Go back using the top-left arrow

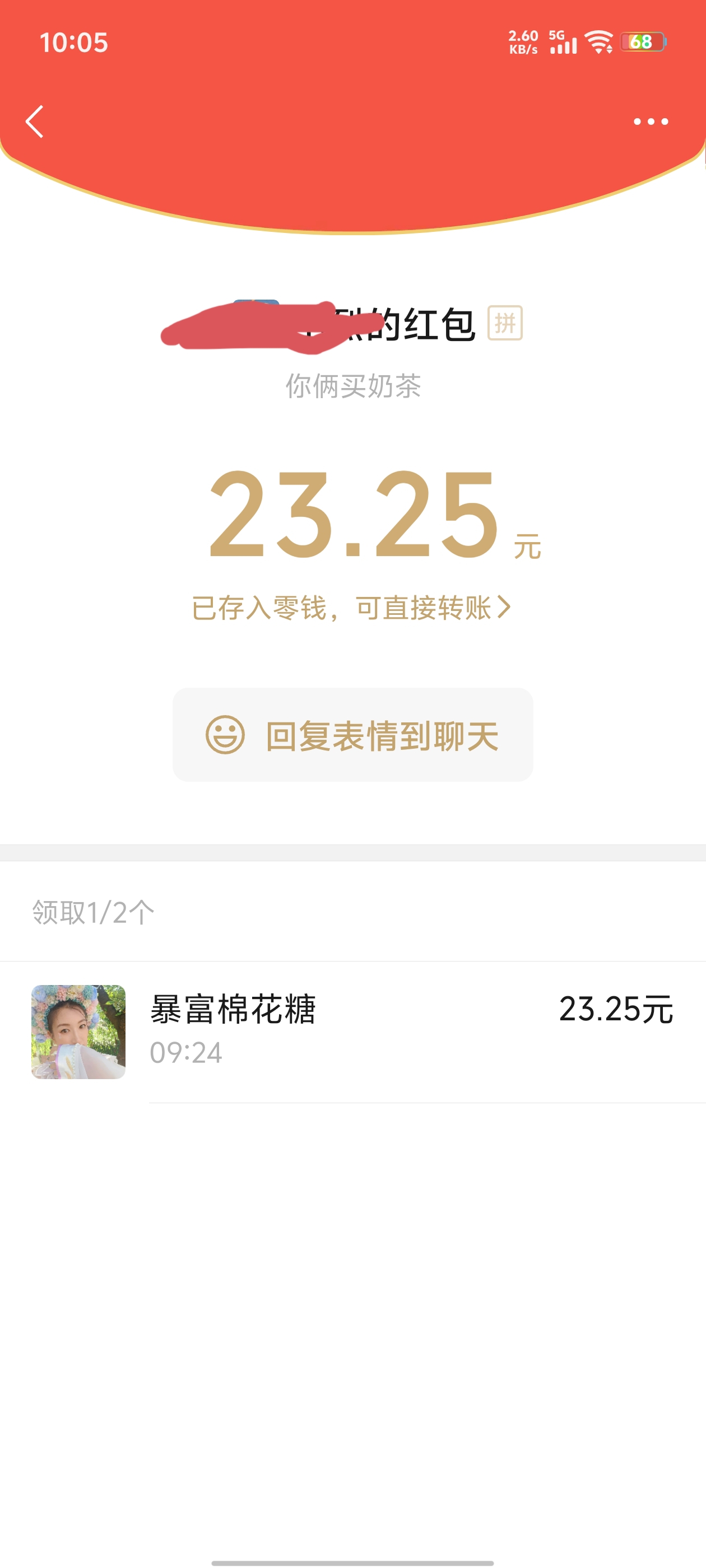click(x=35, y=122)
